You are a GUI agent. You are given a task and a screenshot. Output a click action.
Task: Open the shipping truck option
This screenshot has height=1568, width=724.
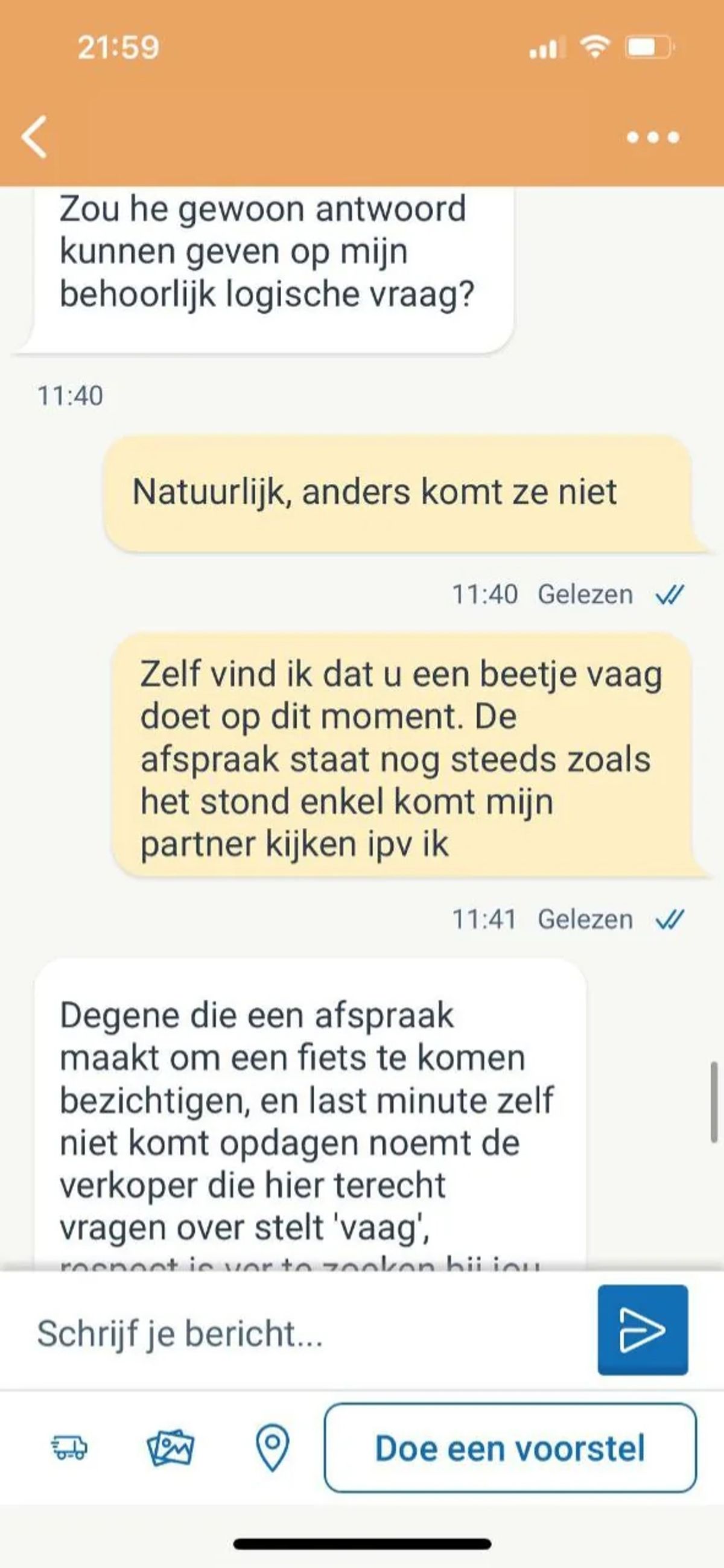[69, 1448]
